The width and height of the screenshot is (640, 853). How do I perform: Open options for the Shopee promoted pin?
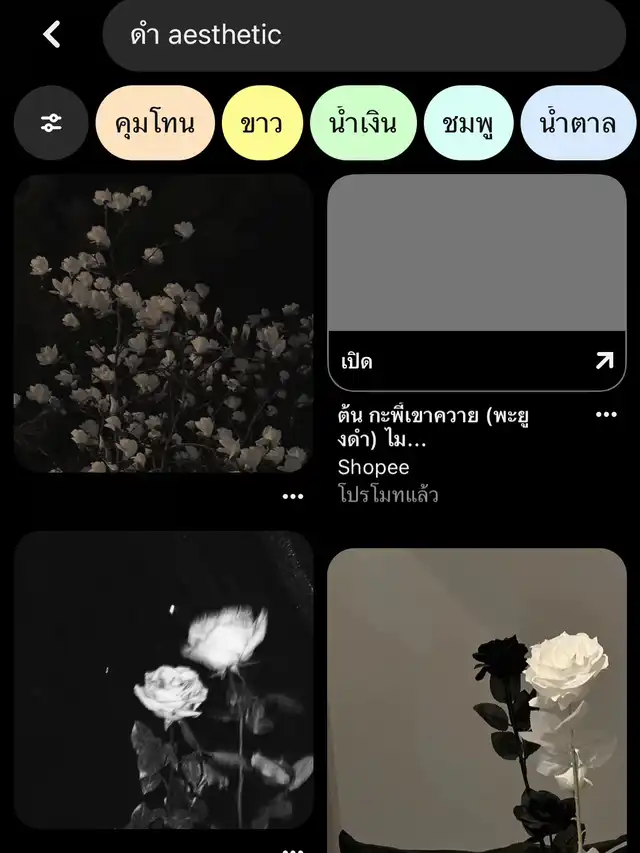(x=606, y=415)
